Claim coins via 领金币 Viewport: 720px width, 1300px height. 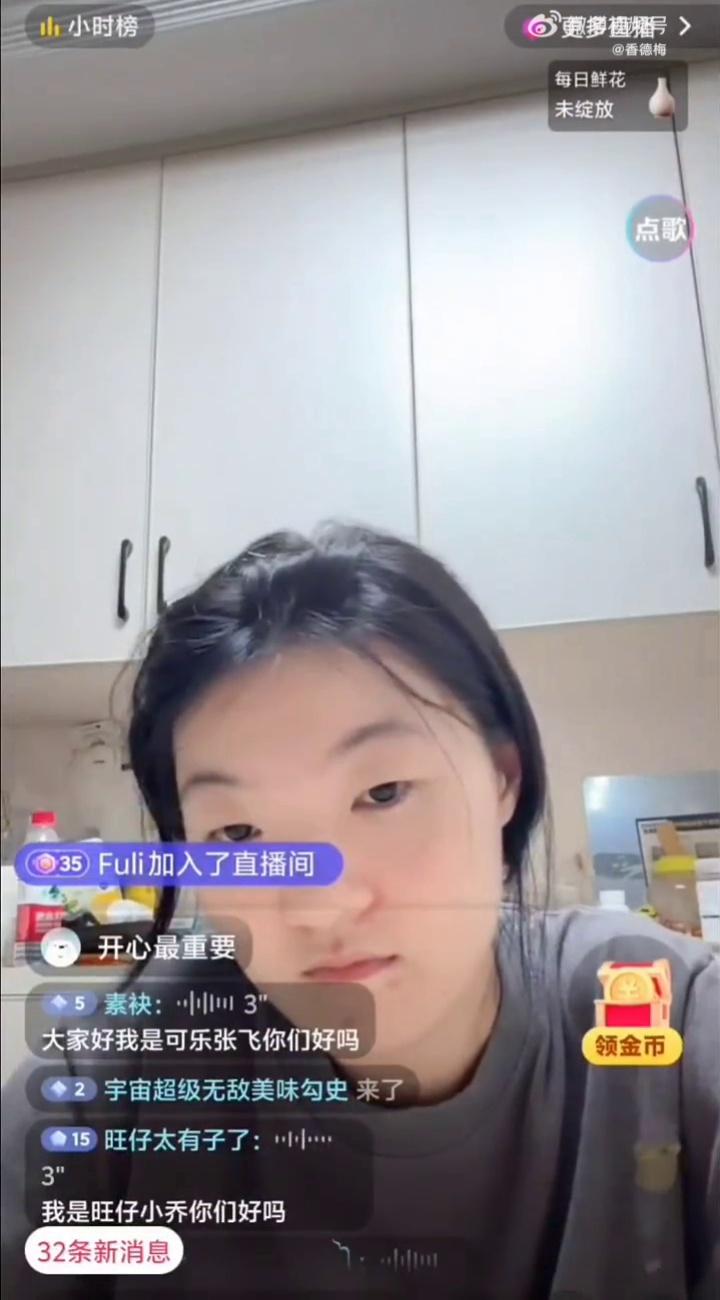pyautogui.click(x=633, y=1012)
